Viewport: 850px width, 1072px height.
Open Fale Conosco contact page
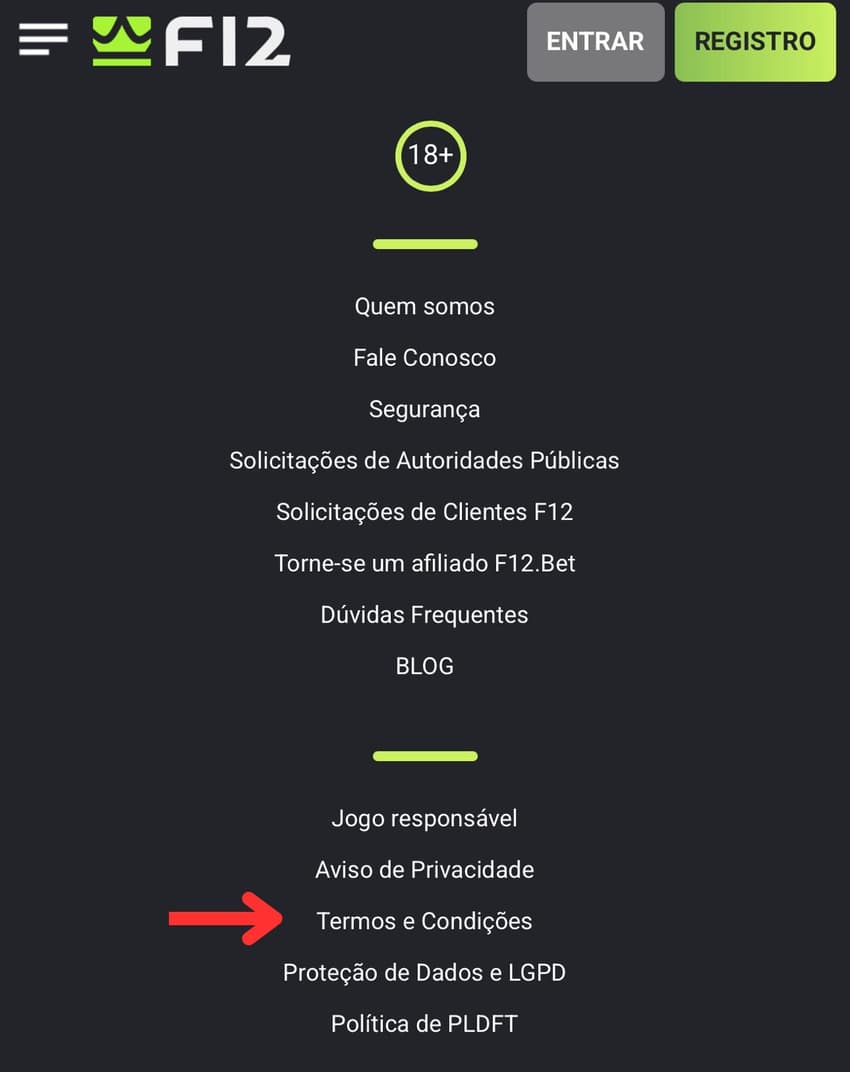coord(424,358)
